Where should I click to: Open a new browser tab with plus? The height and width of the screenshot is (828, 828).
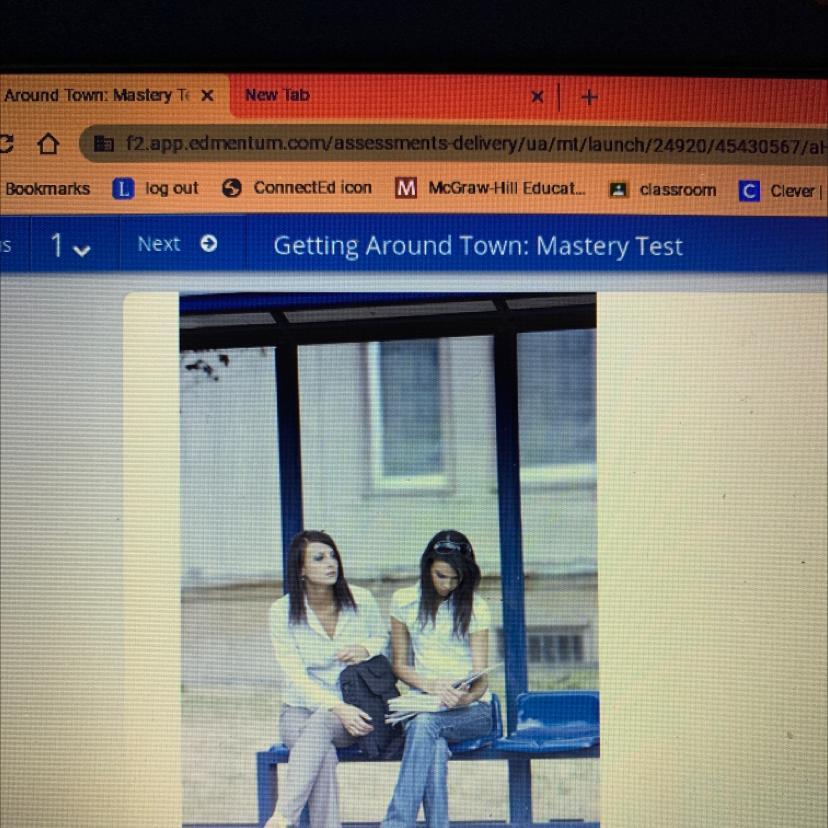click(x=590, y=97)
